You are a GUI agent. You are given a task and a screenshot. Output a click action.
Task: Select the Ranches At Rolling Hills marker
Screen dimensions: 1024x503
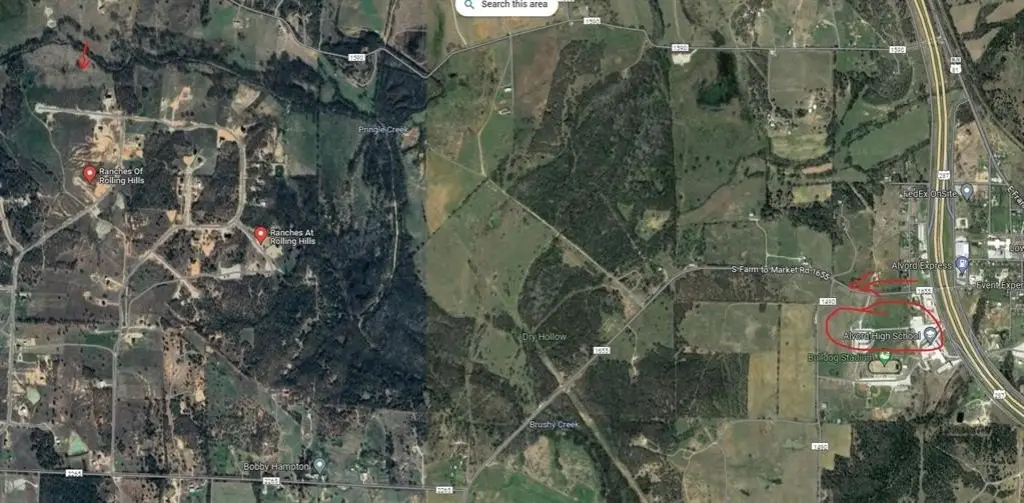(x=261, y=233)
